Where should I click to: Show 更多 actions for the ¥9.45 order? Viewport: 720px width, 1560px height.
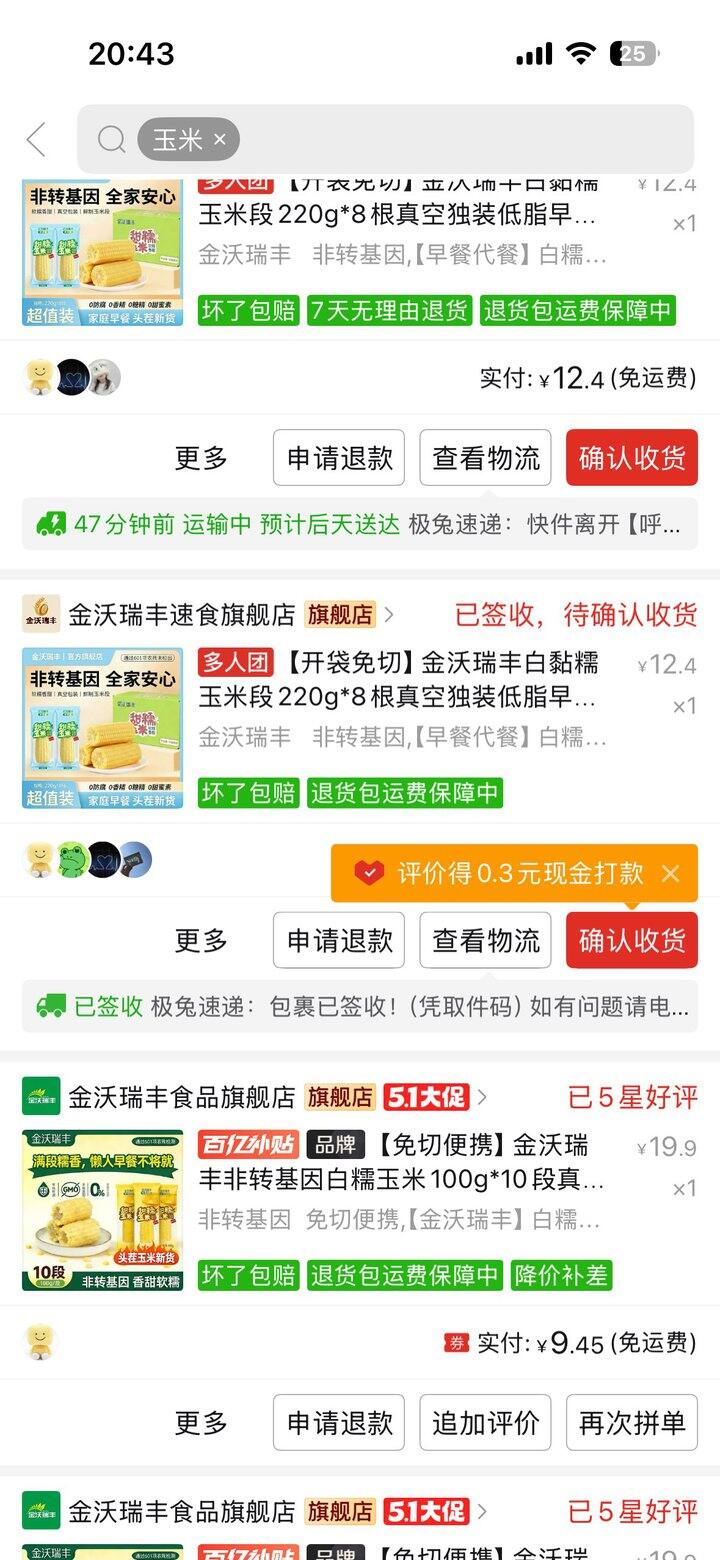coord(201,1422)
